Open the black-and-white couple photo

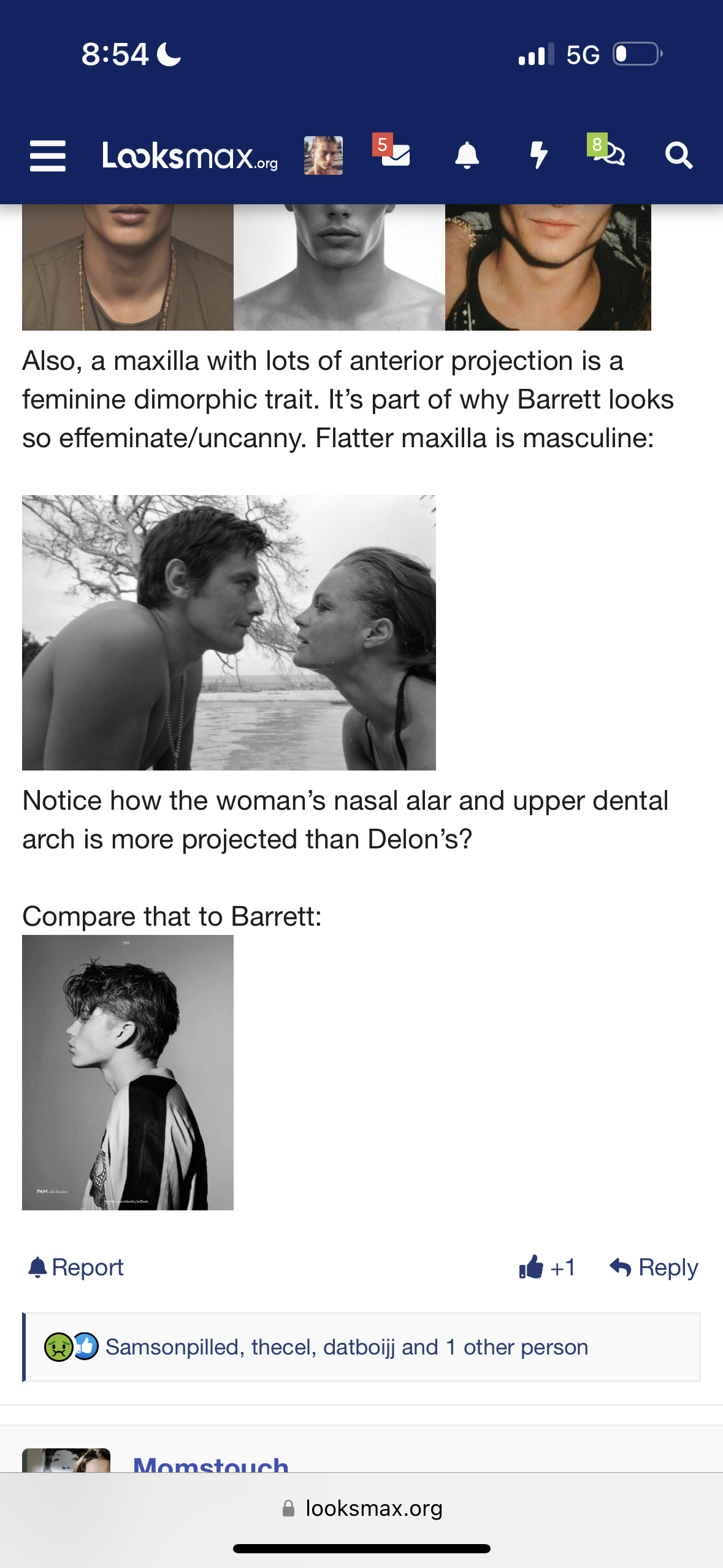(x=229, y=632)
